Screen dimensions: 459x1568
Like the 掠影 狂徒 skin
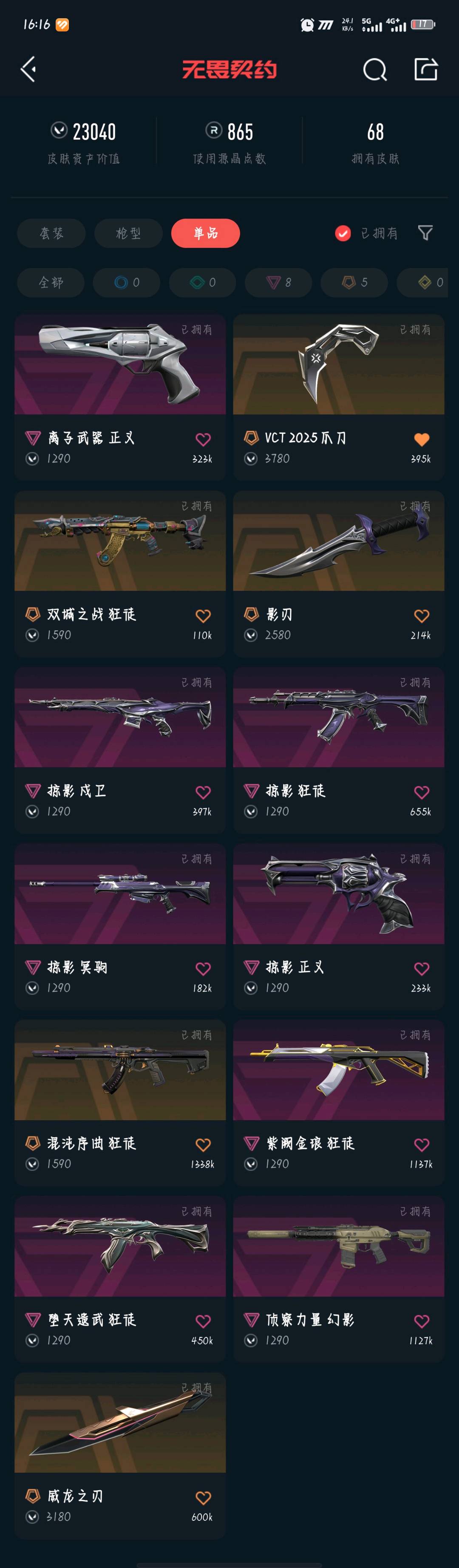(x=421, y=792)
